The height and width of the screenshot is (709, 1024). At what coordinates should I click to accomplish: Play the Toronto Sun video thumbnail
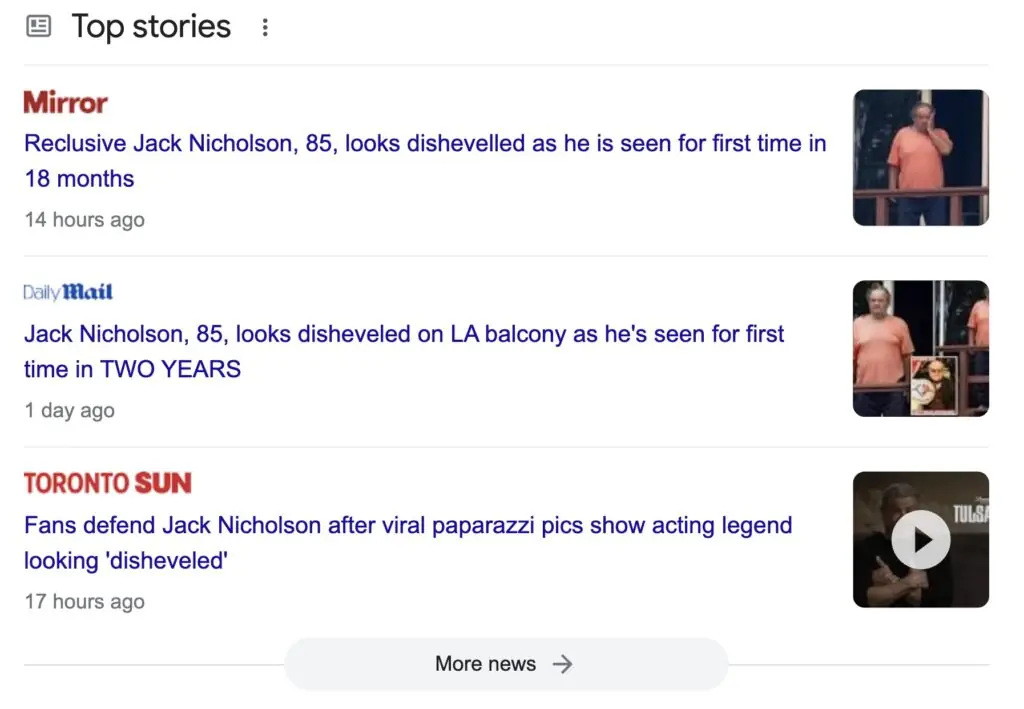pos(920,540)
